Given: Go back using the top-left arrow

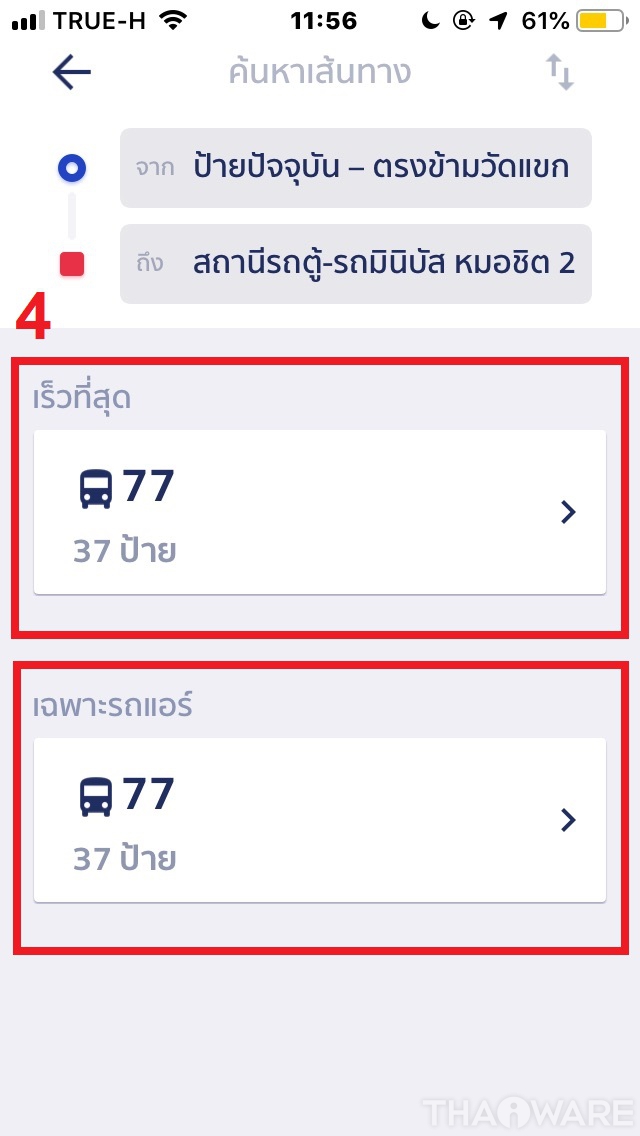Looking at the screenshot, I should point(72,72).
